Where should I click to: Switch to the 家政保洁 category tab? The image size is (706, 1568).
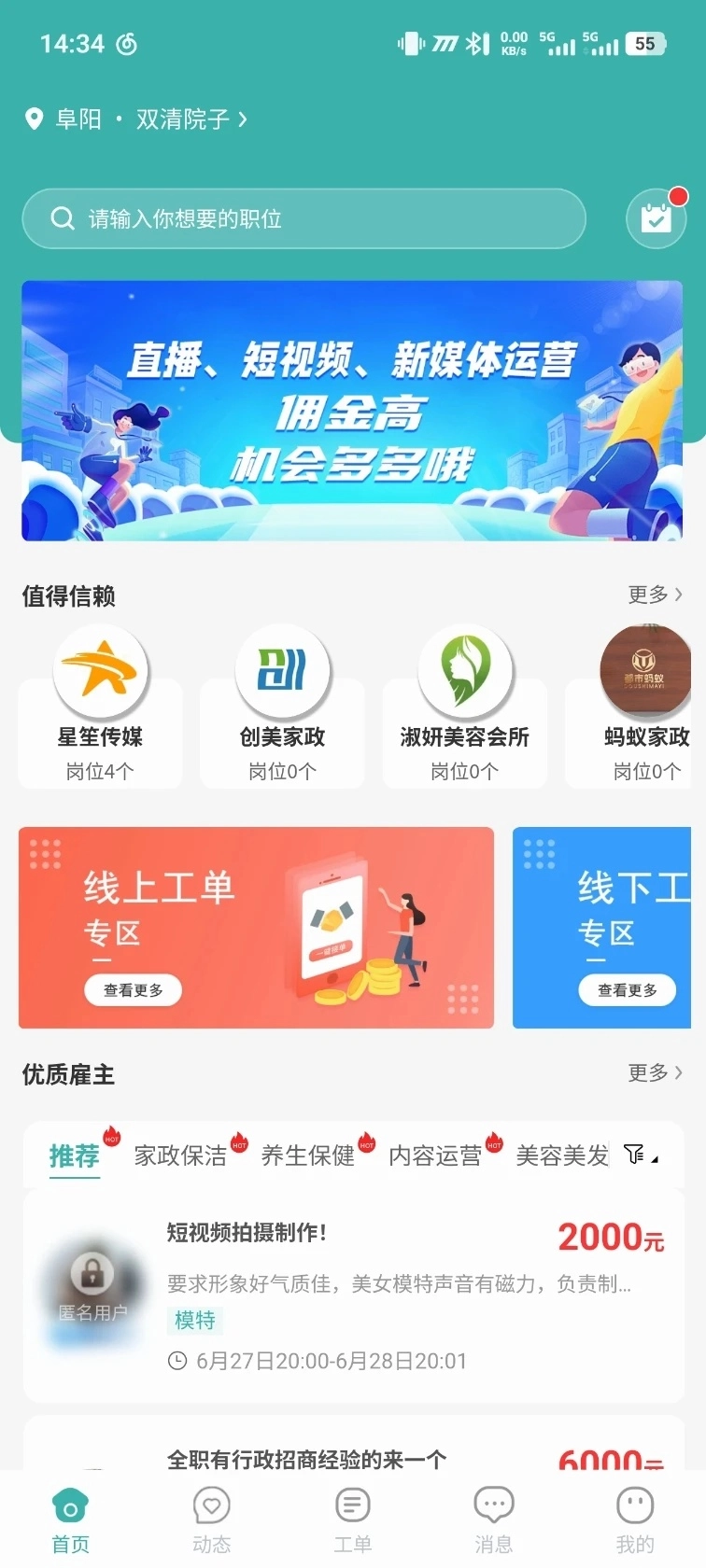point(180,1156)
